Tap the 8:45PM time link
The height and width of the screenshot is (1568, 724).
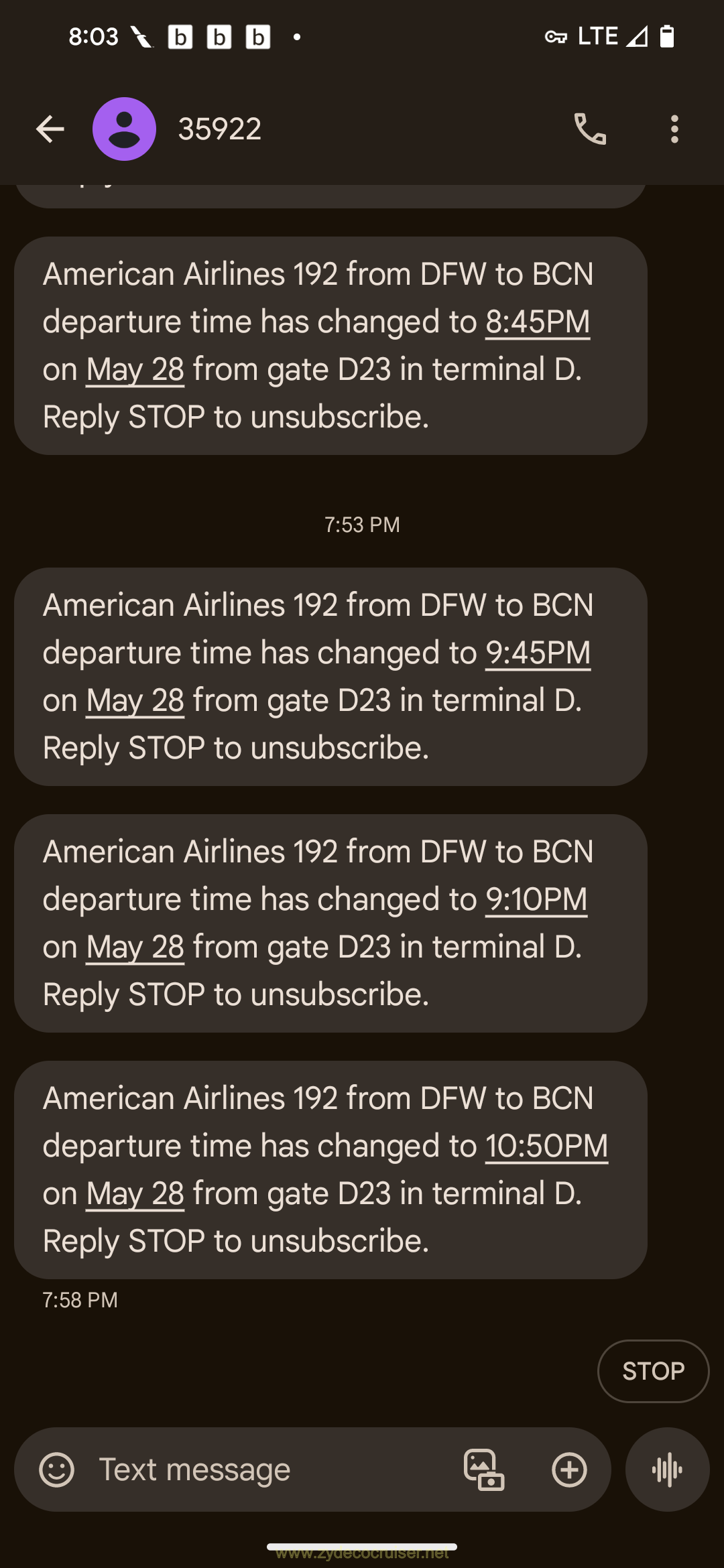(x=538, y=322)
